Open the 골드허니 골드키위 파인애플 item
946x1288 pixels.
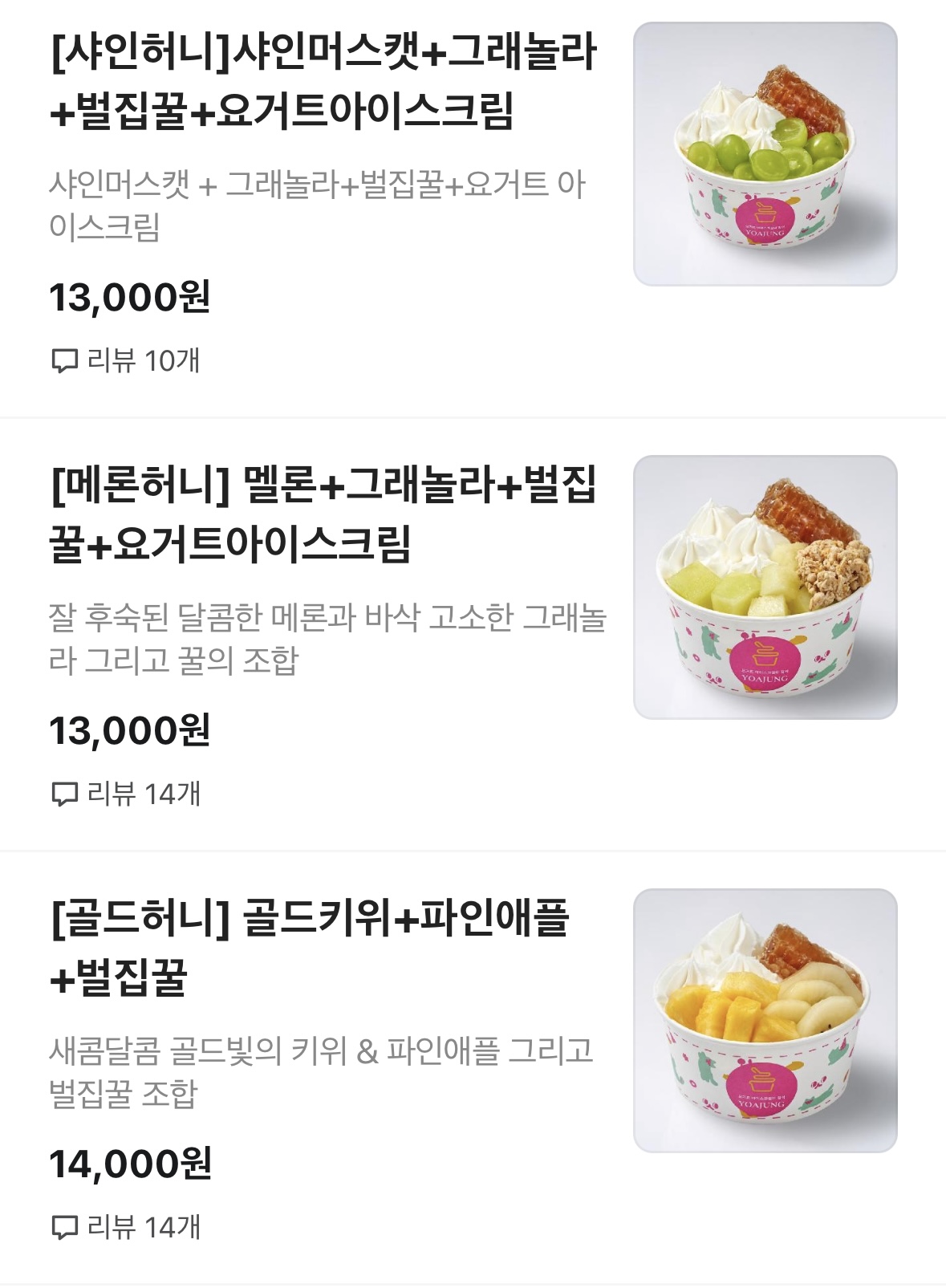(x=309, y=947)
